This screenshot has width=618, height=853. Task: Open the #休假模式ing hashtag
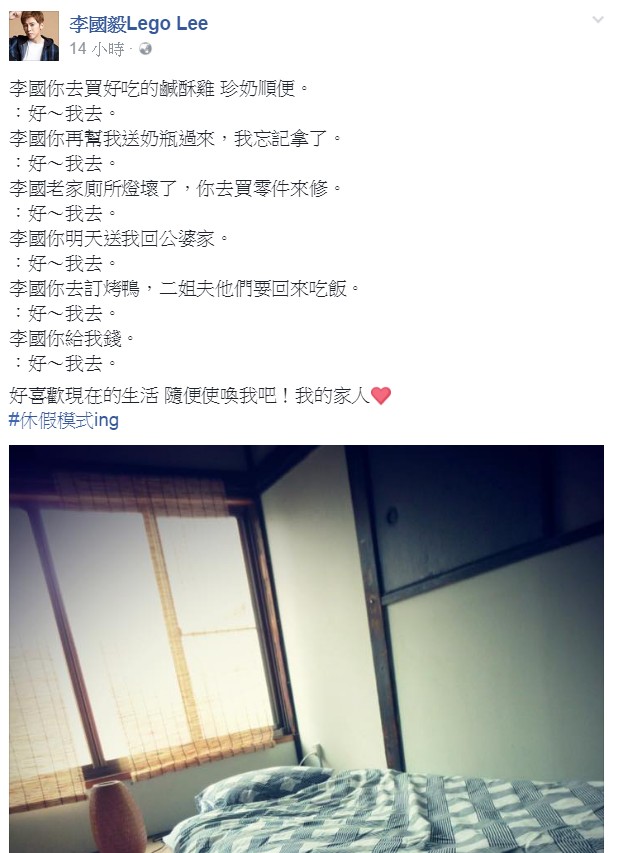(64, 420)
